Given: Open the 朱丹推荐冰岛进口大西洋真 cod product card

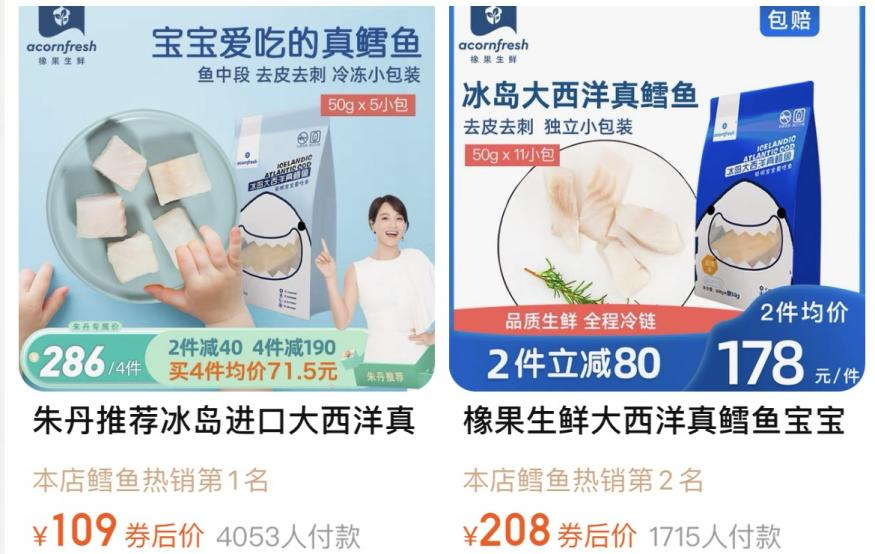Looking at the screenshot, I should (225, 420).
